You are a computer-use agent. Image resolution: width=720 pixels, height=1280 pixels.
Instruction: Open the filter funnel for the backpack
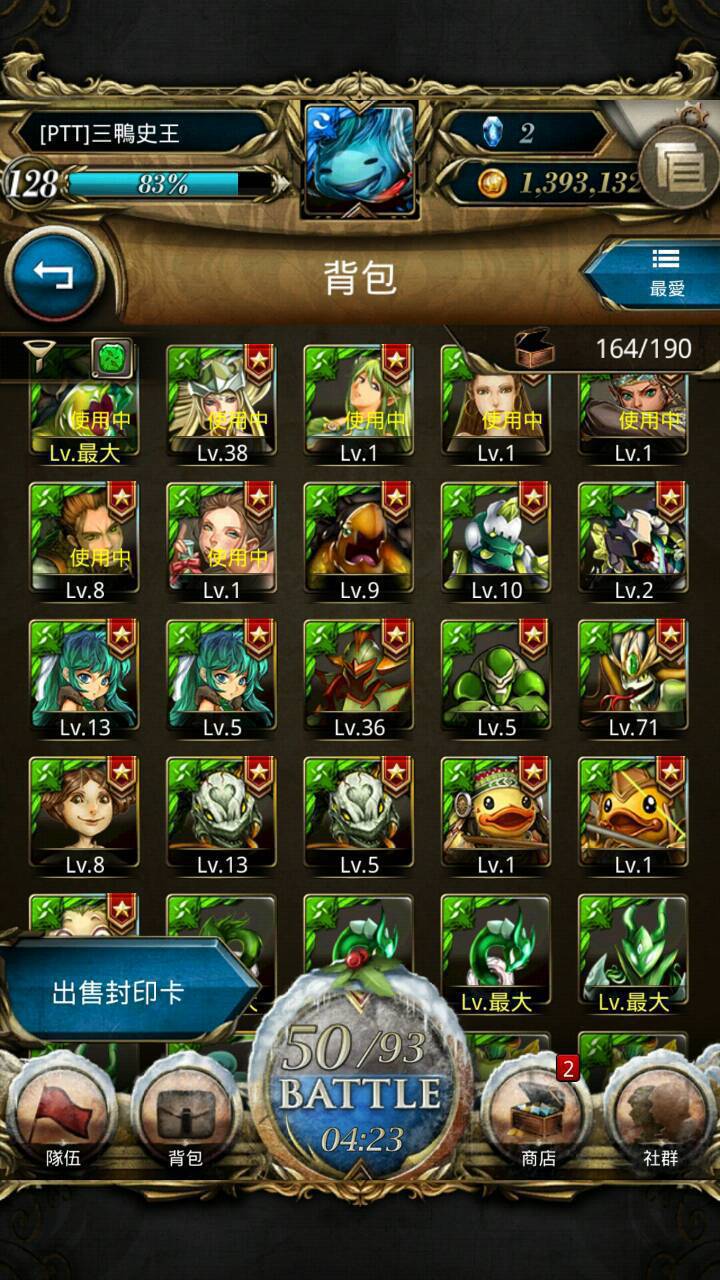(43, 356)
